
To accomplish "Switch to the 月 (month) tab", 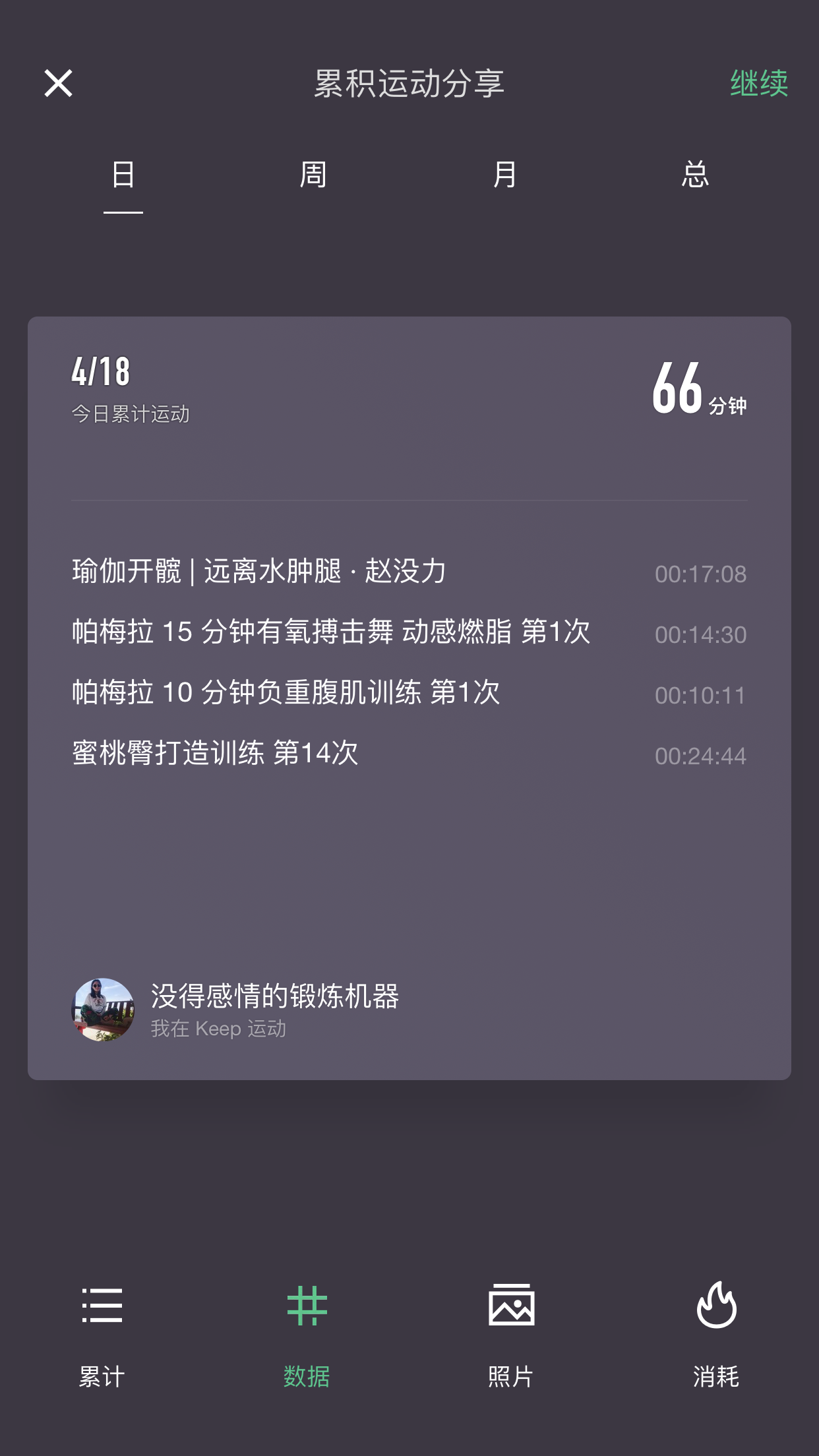I will [504, 175].
